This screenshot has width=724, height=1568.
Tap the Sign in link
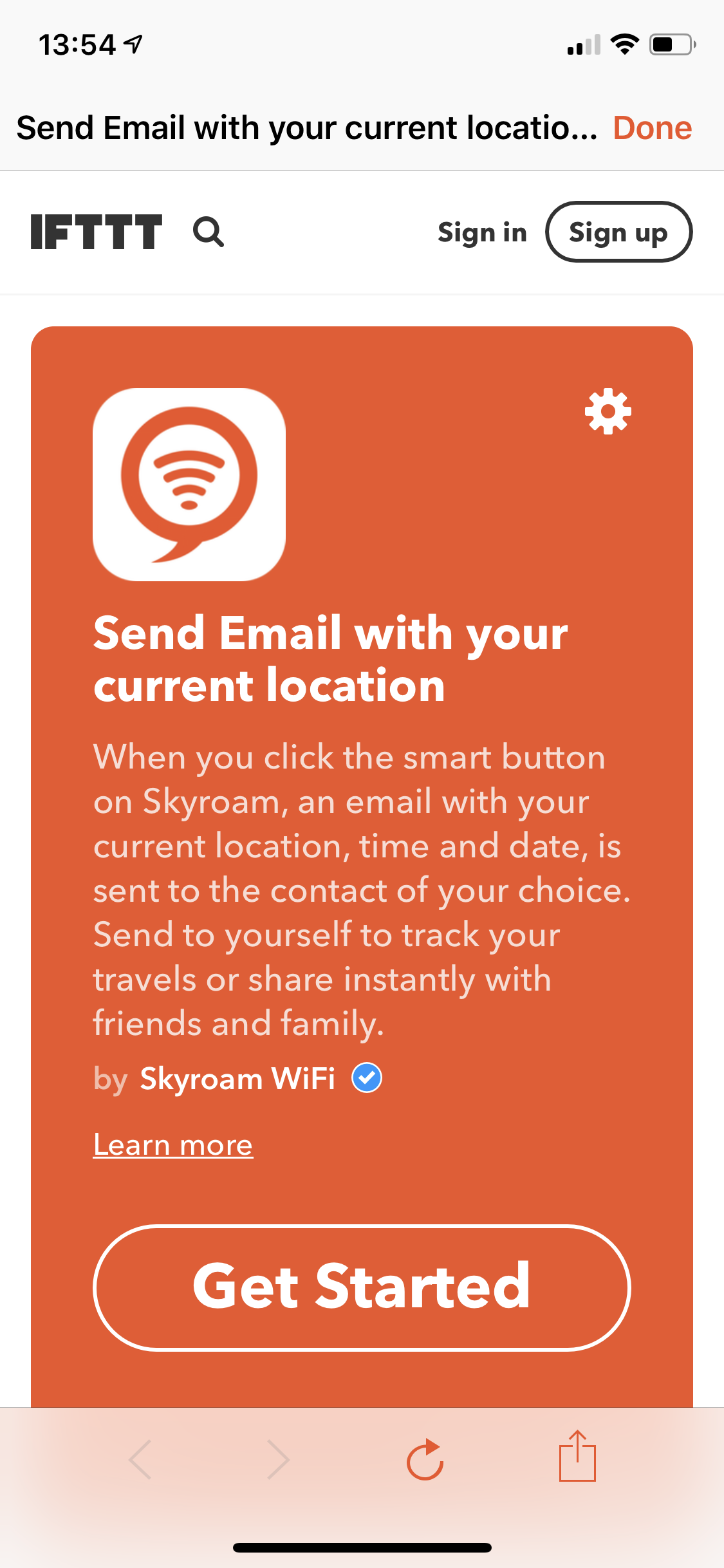(482, 232)
